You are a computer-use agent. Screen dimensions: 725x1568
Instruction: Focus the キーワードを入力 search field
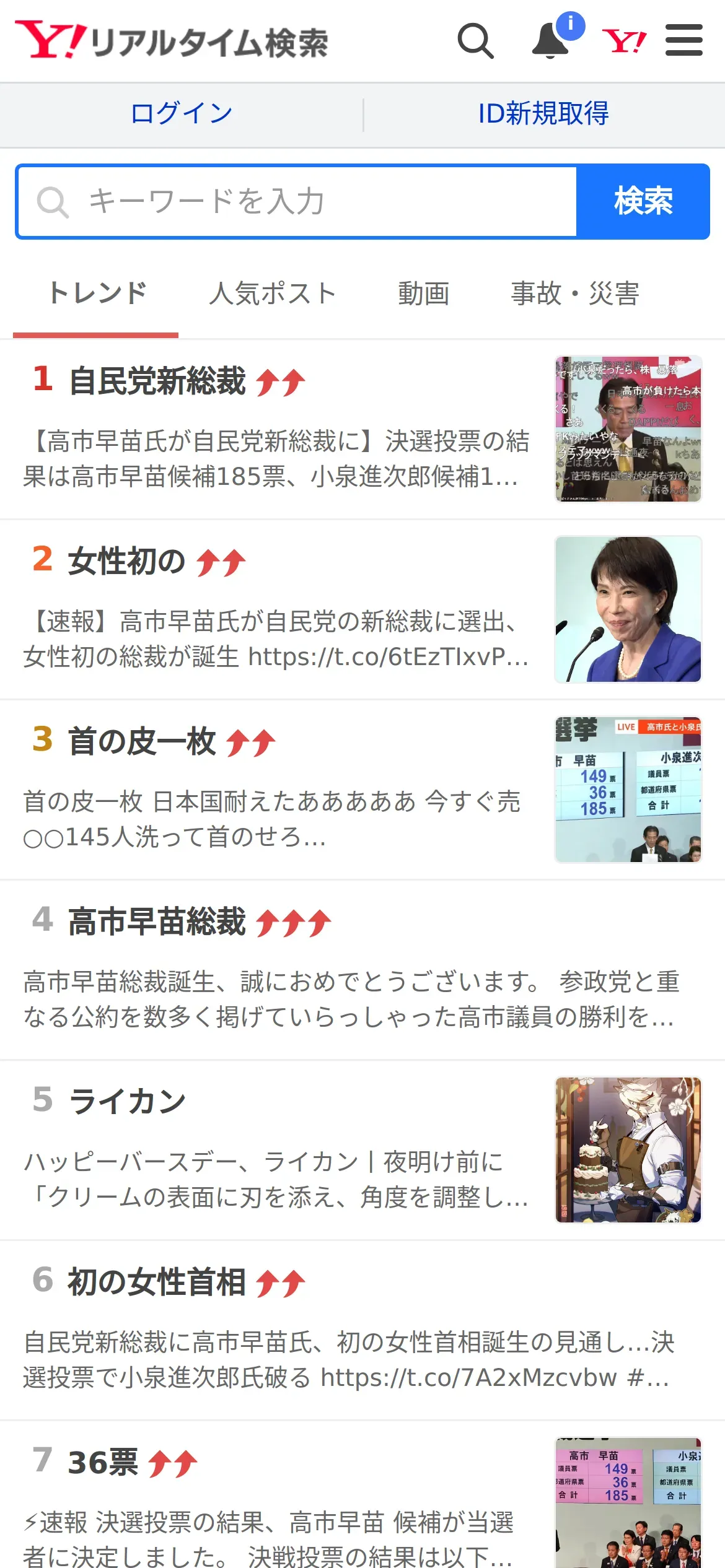[x=297, y=202]
